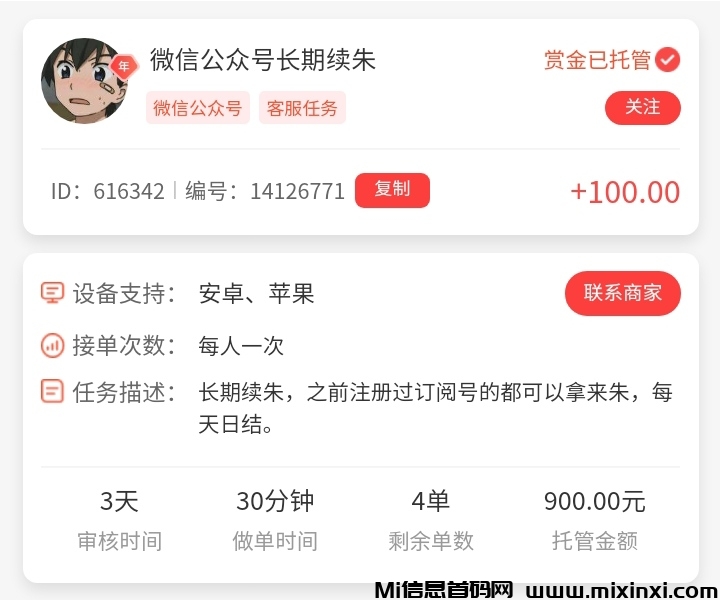Copy the task number with 复制
The width and height of the screenshot is (720, 600).
[392, 190]
